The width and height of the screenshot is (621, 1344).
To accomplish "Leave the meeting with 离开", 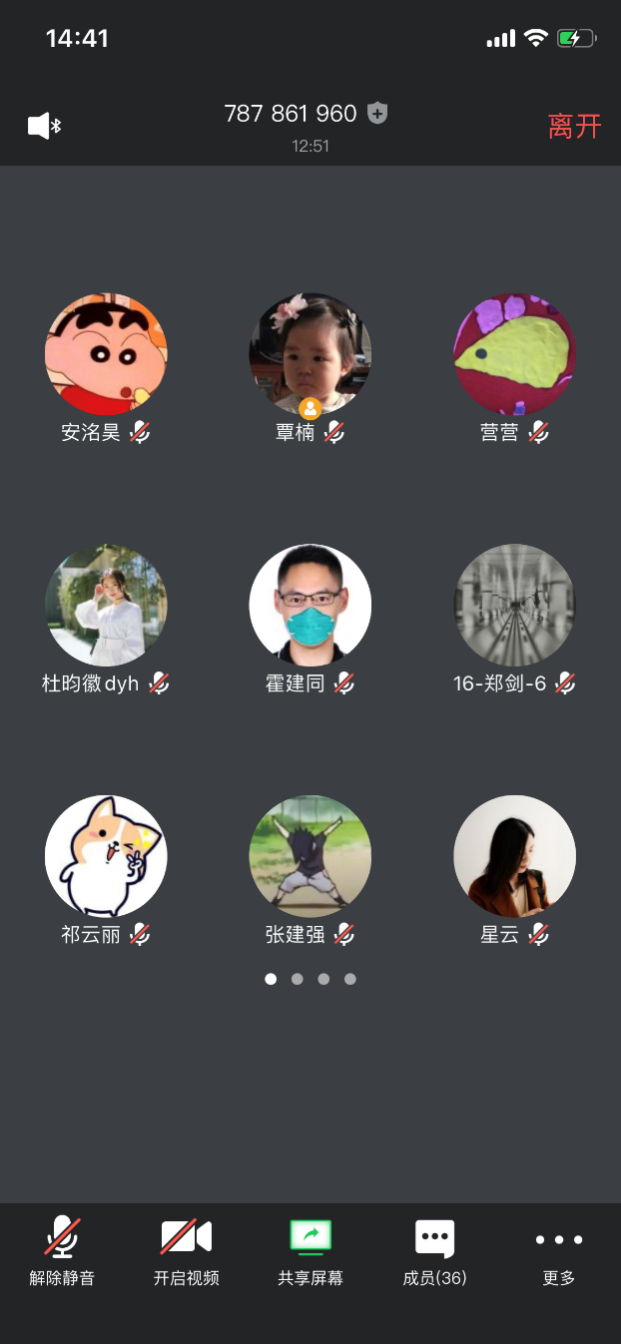I will [574, 126].
